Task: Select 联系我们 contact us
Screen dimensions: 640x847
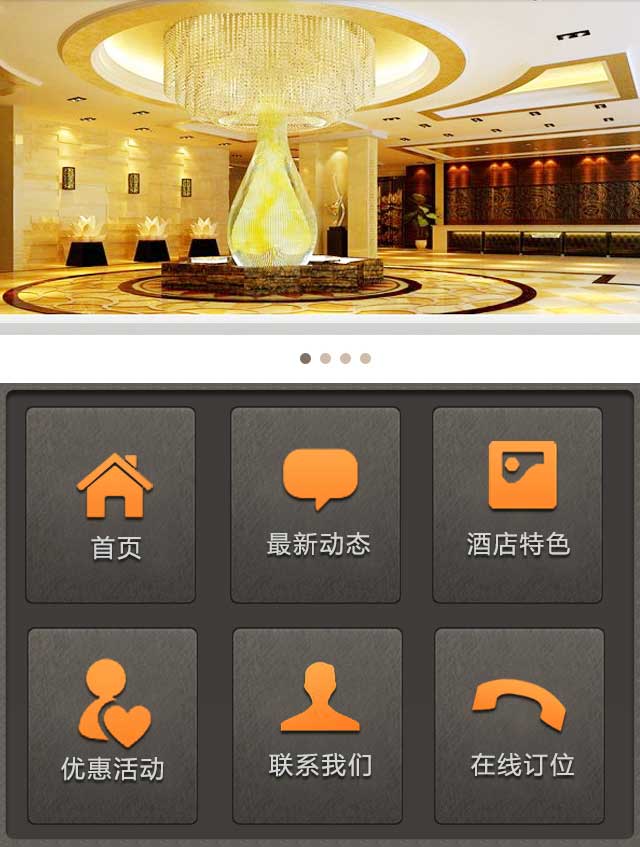Action: click(x=317, y=725)
